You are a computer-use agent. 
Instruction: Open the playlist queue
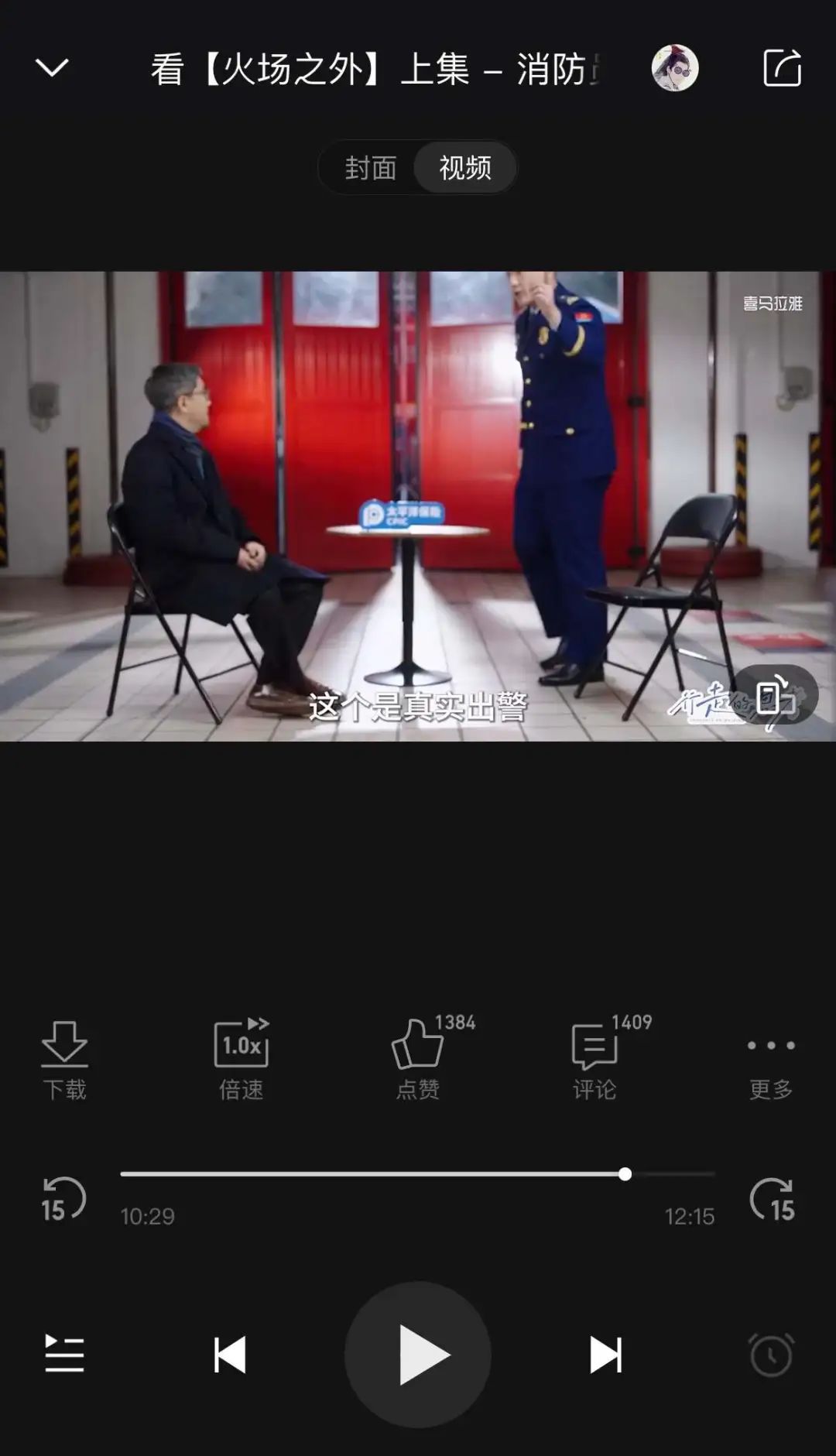point(64,1354)
